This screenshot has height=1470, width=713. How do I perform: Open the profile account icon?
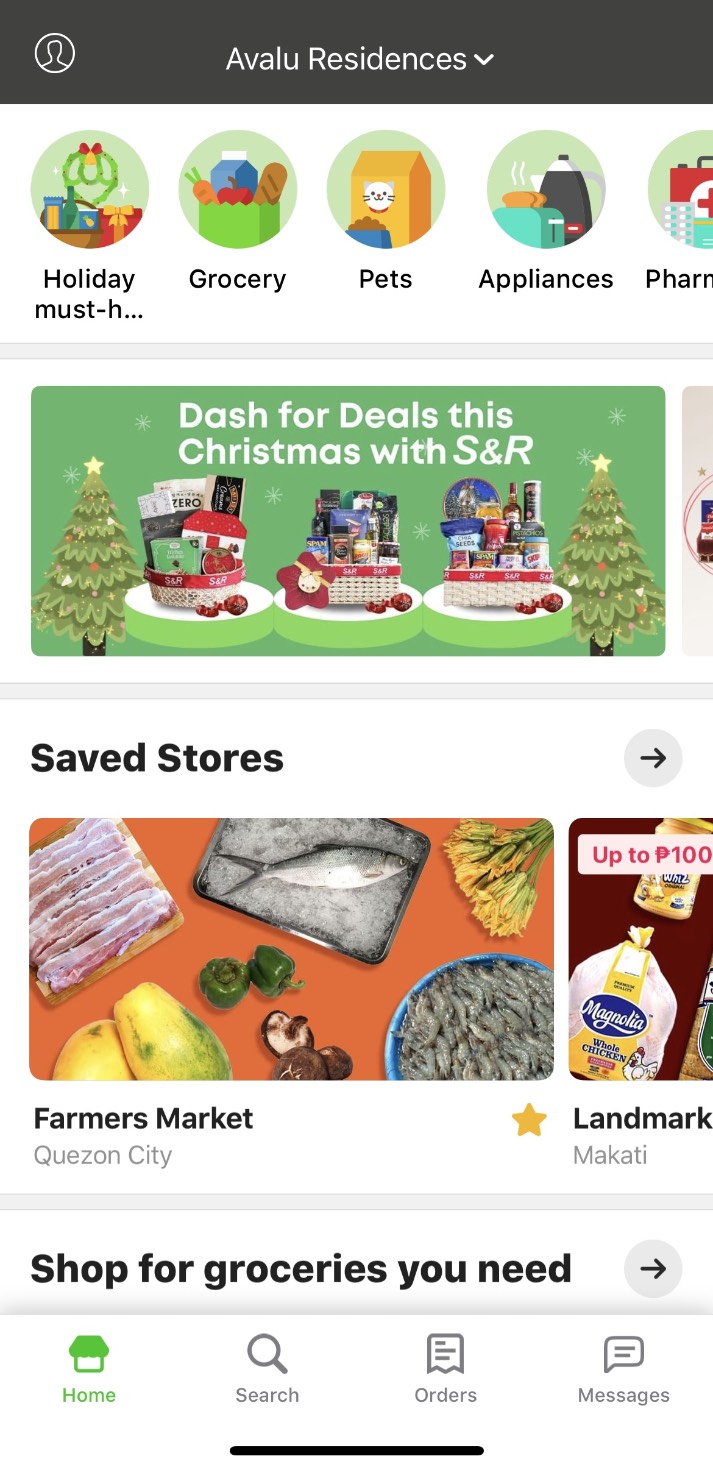[55, 53]
